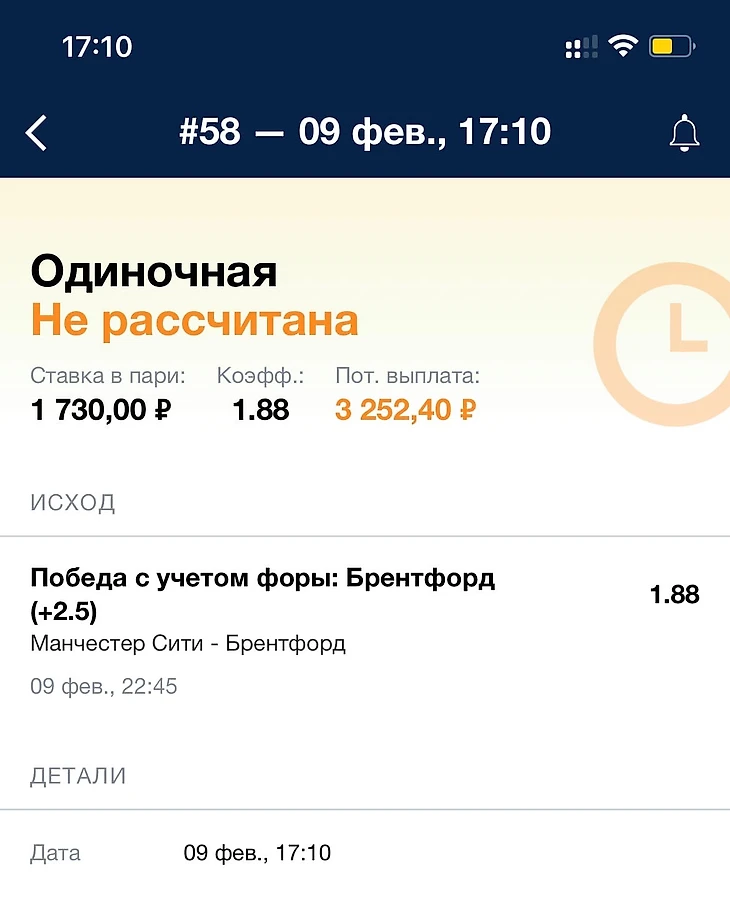Open the notifications bell for this bet
The width and height of the screenshot is (730, 917).
(x=684, y=133)
